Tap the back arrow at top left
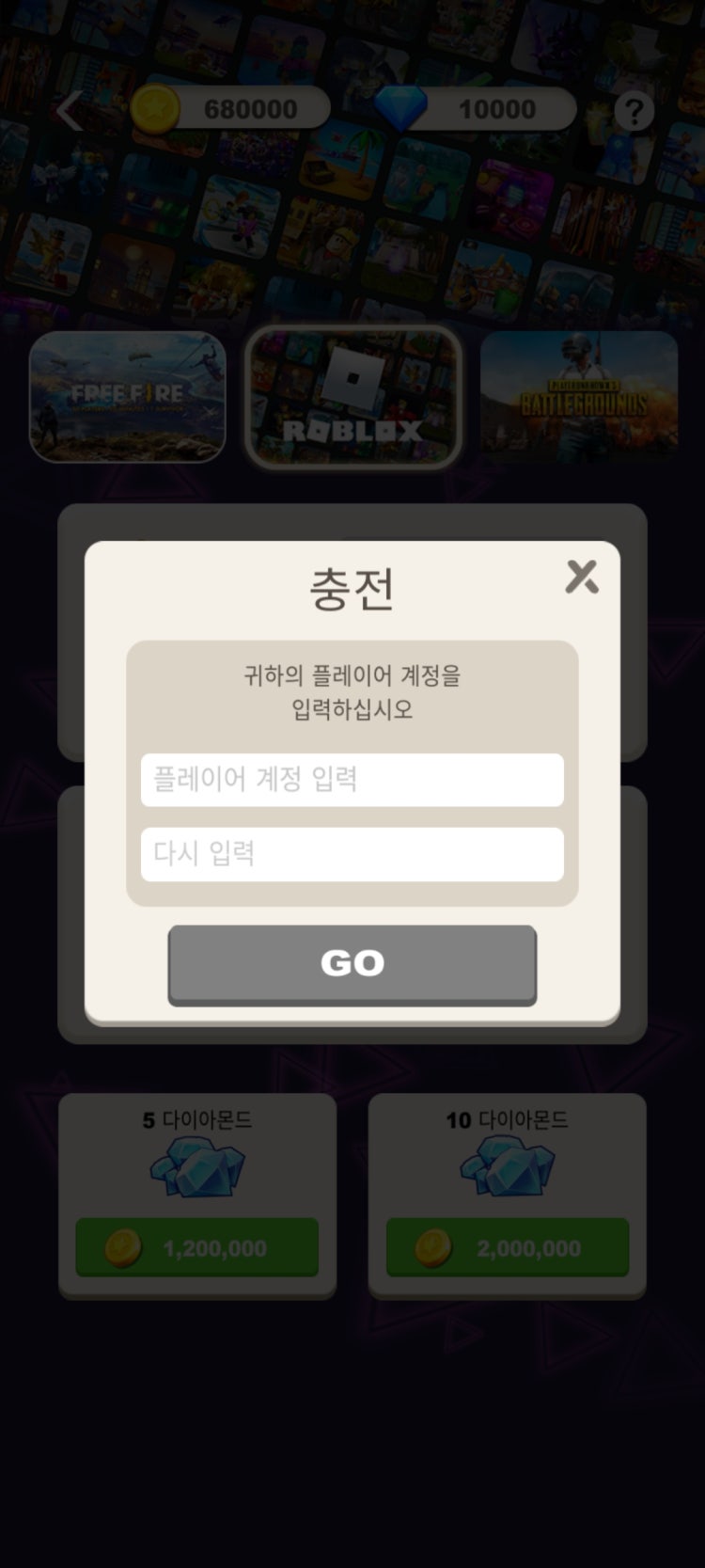This screenshot has width=705, height=1568. point(68,108)
